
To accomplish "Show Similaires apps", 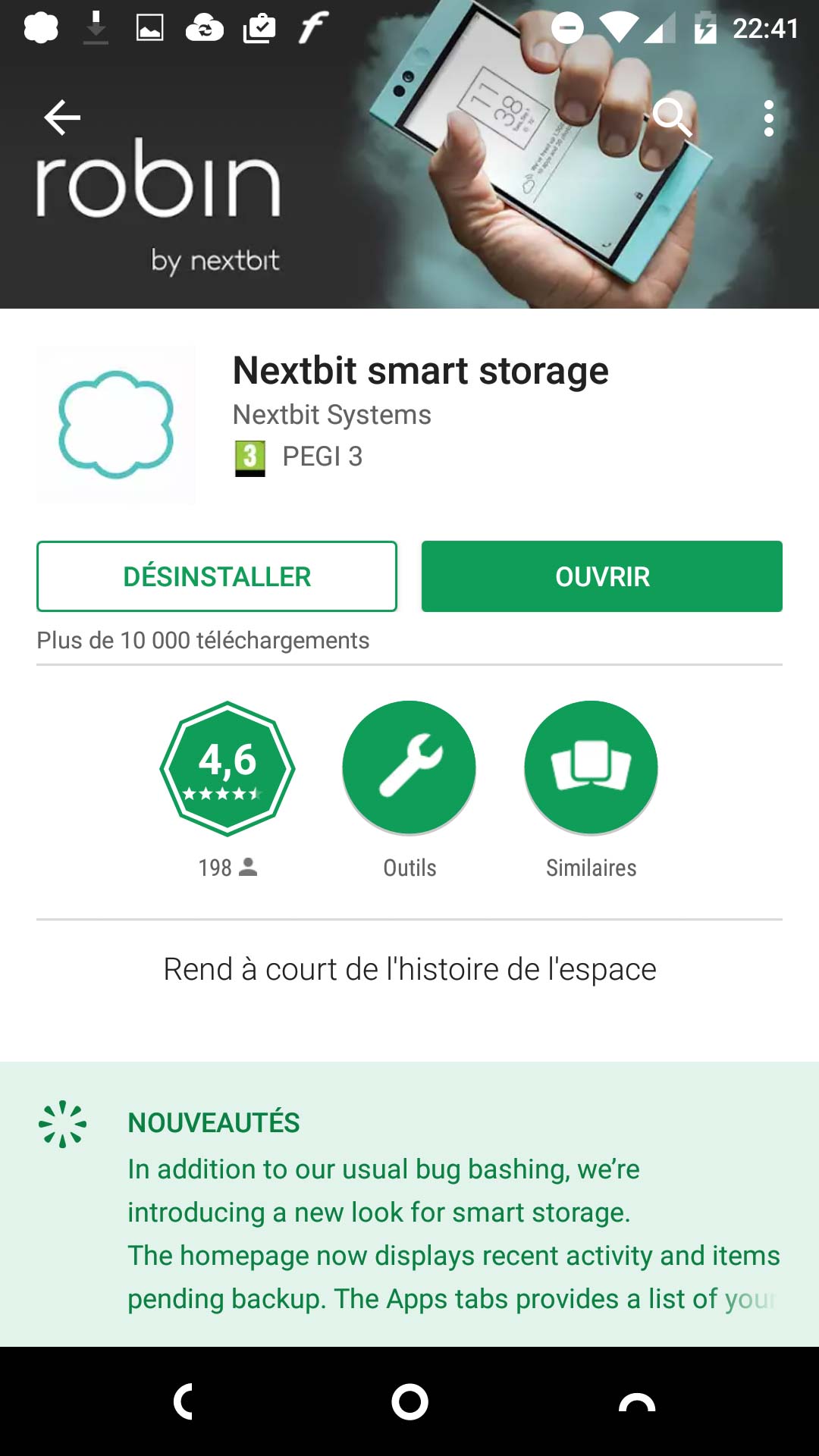I will (591, 769).
